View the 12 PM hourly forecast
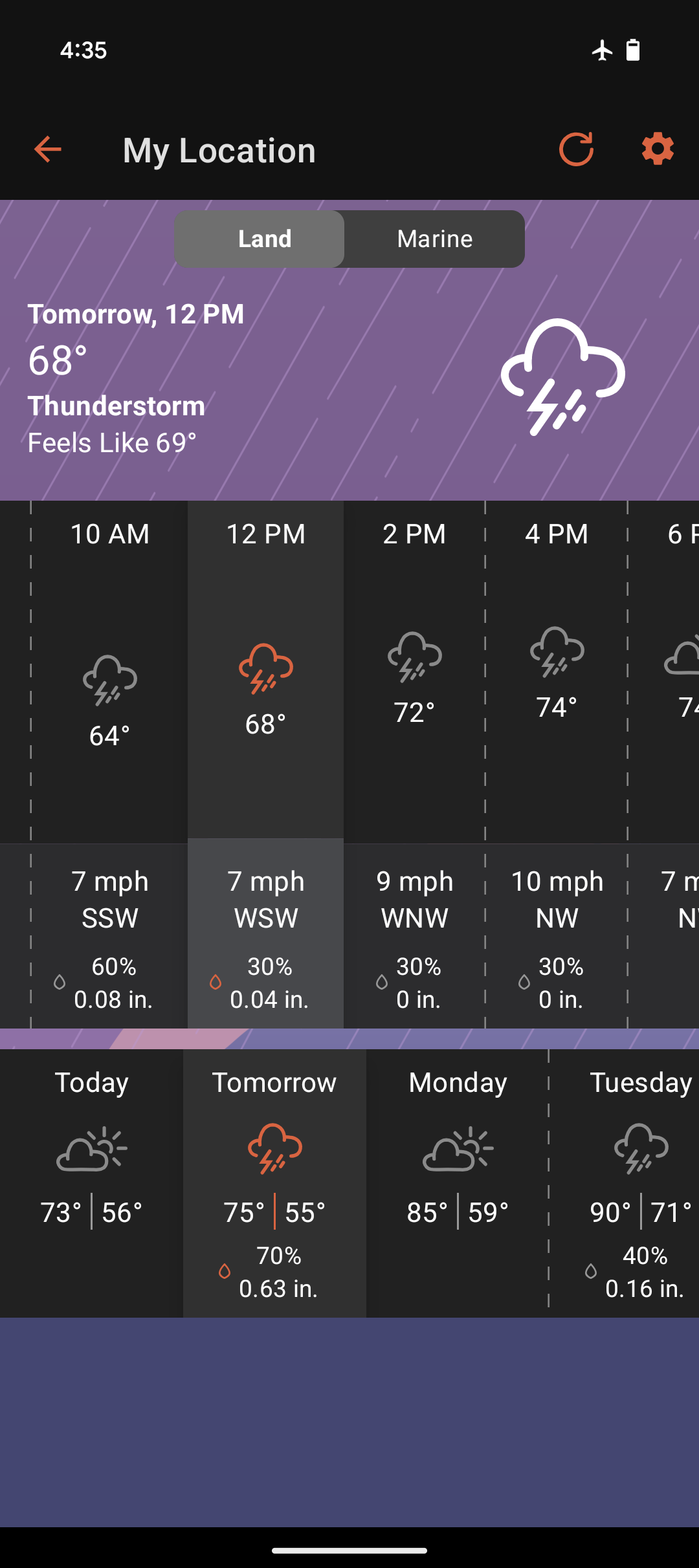The image size is (699, 1568). [265, 764]
